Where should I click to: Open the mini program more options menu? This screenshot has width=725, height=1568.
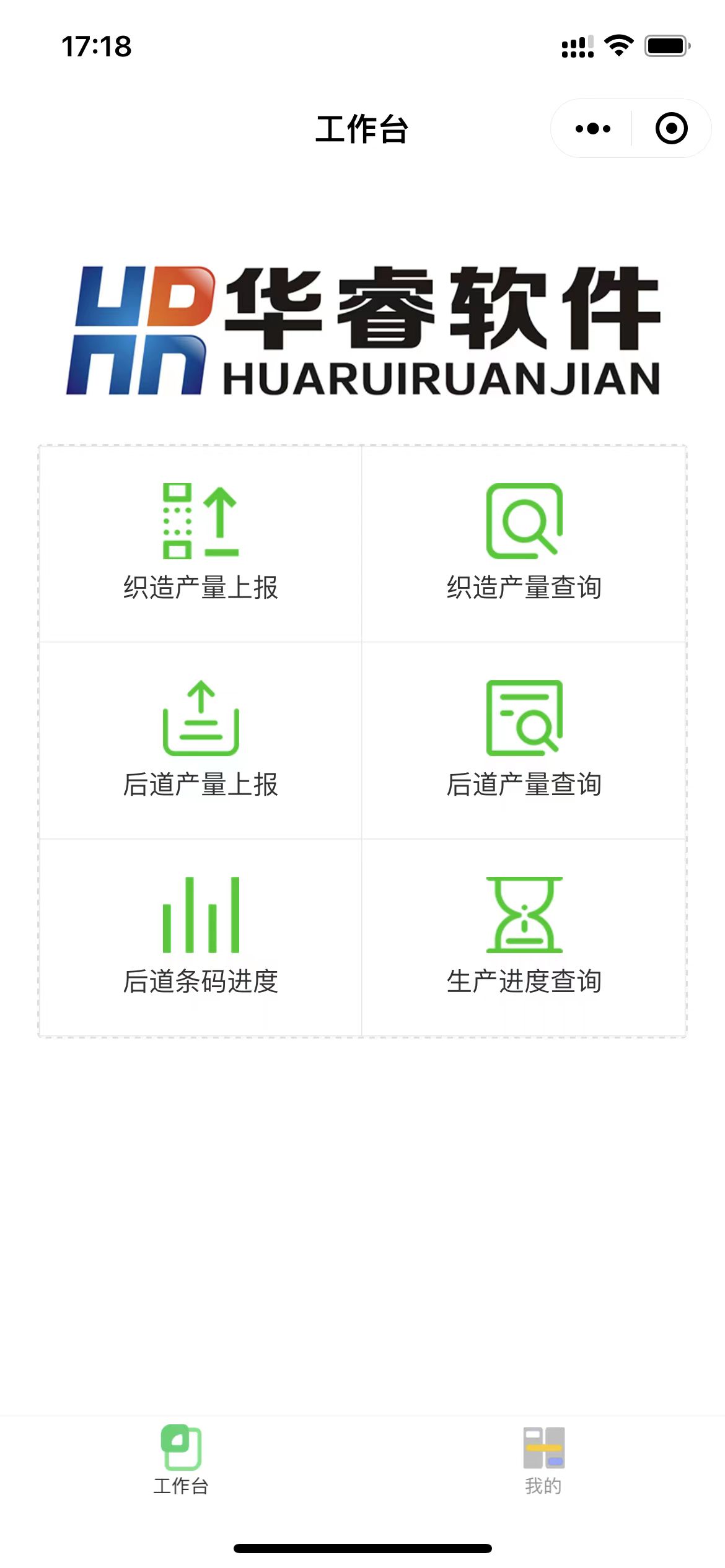(x=592, y=129)
